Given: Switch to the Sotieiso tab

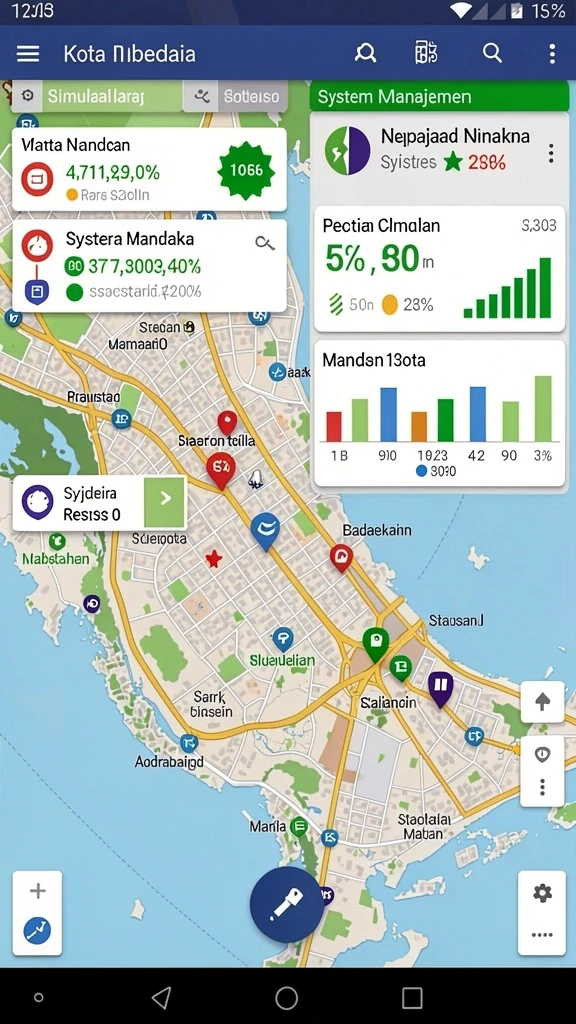Looking at the screenshot, I should coord(236,97).
